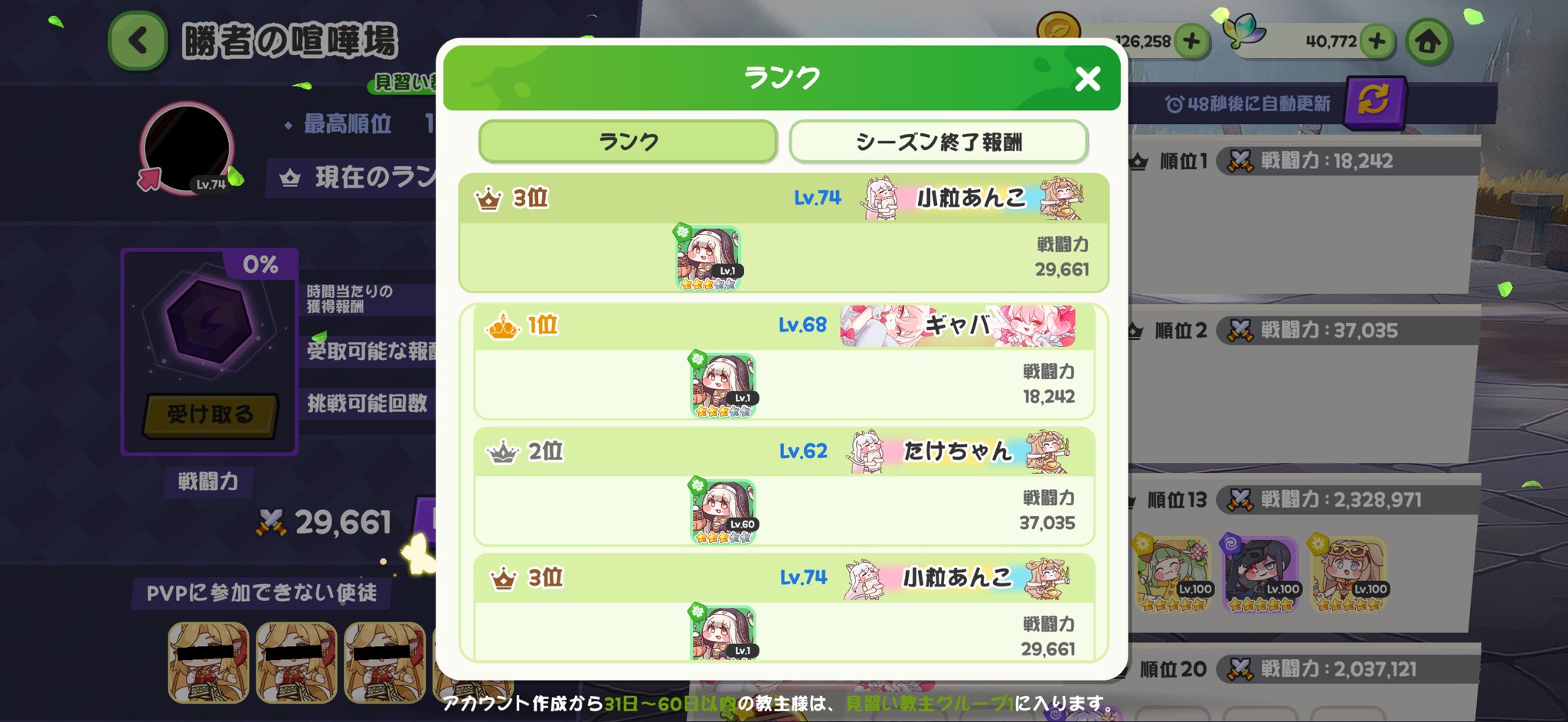Refresh the opponent list

(x=1374, y=101)
